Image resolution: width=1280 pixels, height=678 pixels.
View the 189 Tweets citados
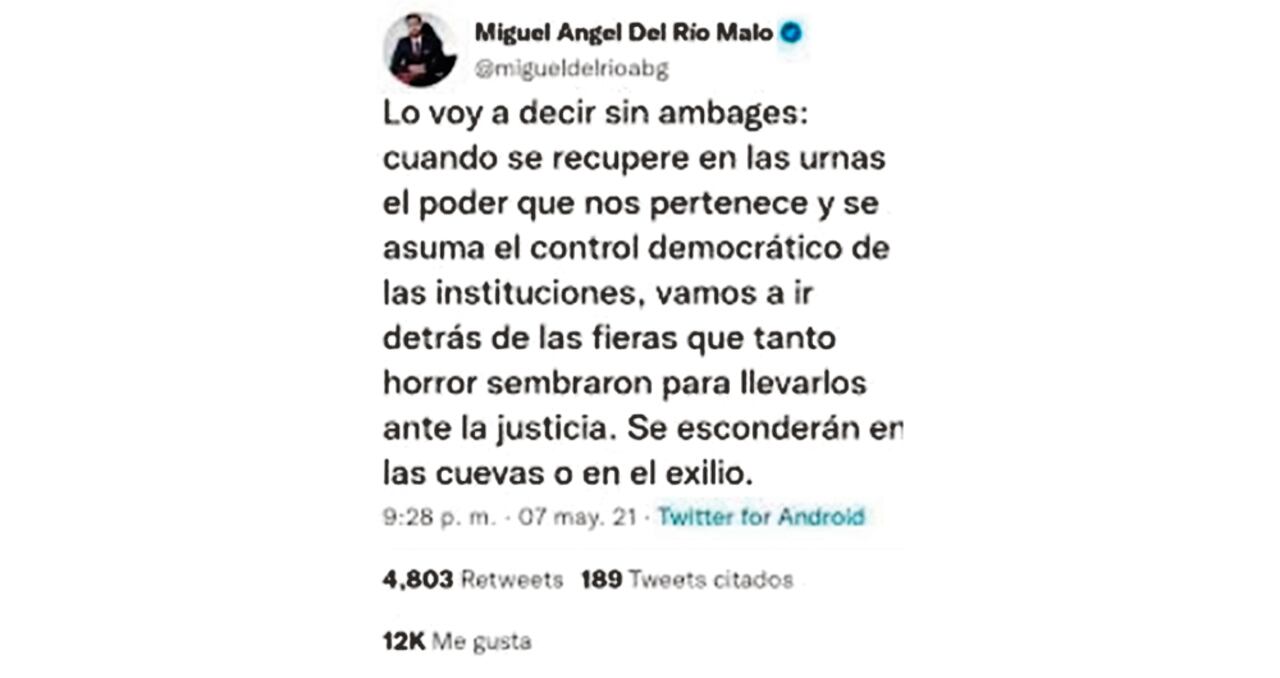pyautogui.click(x=687, y=579)
